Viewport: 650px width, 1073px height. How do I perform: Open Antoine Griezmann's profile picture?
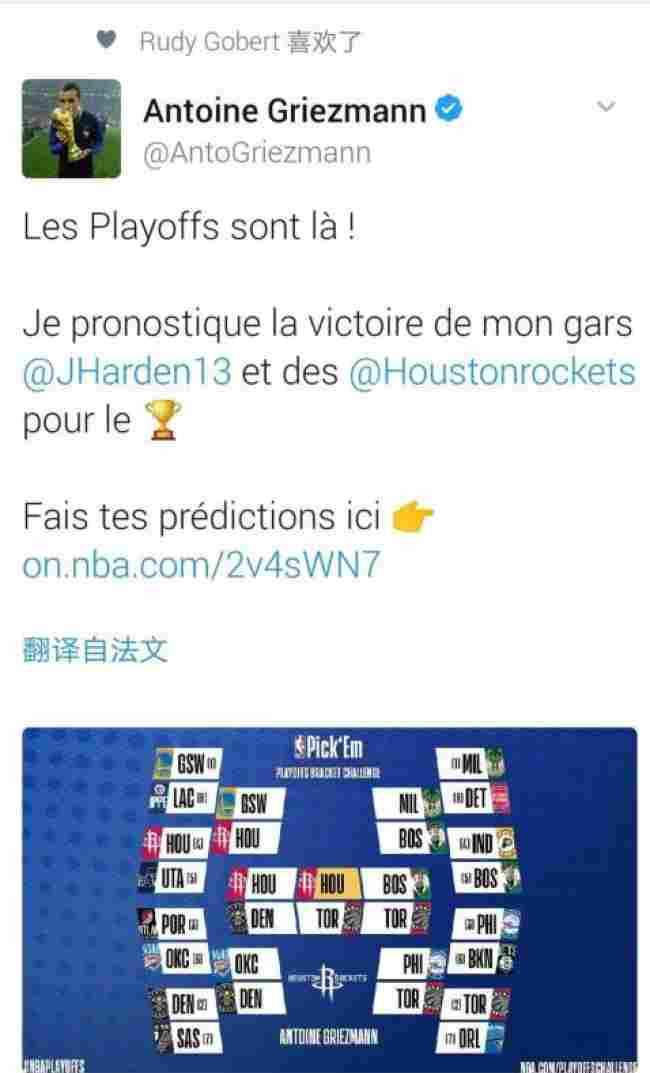click(x=71, y=129)
